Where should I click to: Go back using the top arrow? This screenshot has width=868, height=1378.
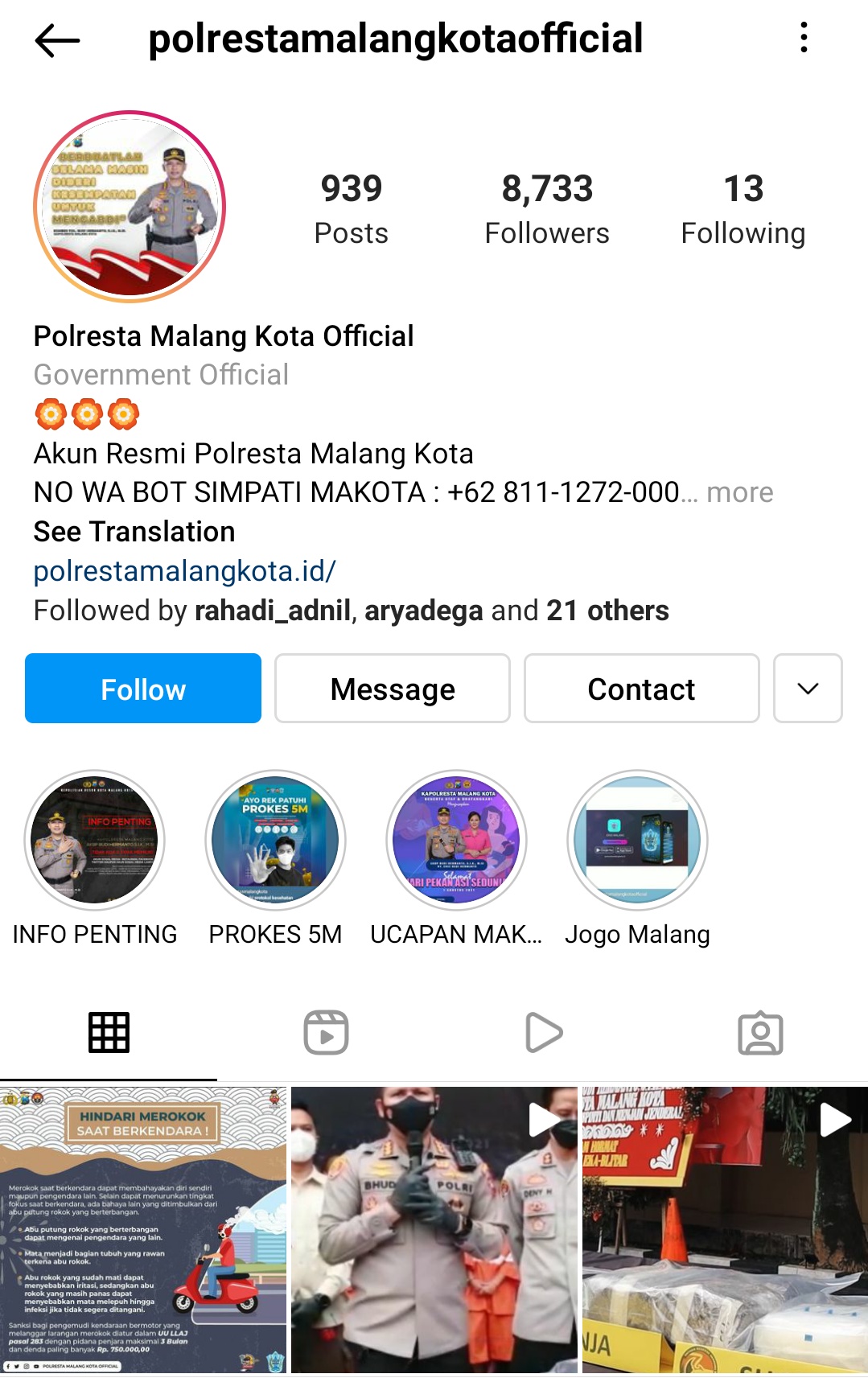coord(58,39)
